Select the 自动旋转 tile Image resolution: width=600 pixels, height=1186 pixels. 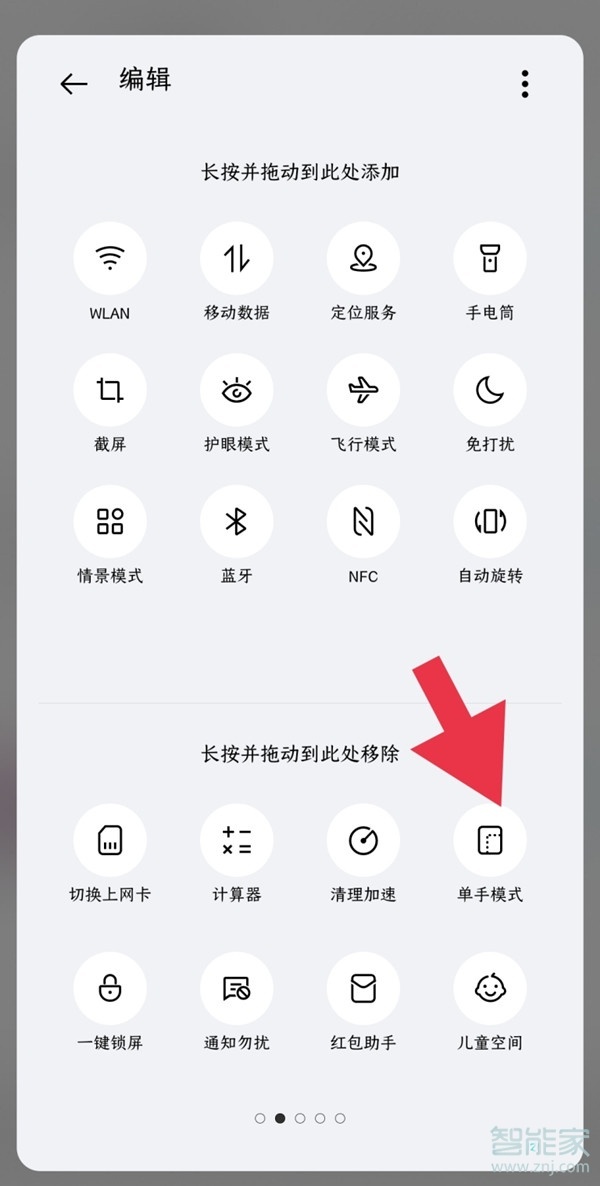pos(490,522)
